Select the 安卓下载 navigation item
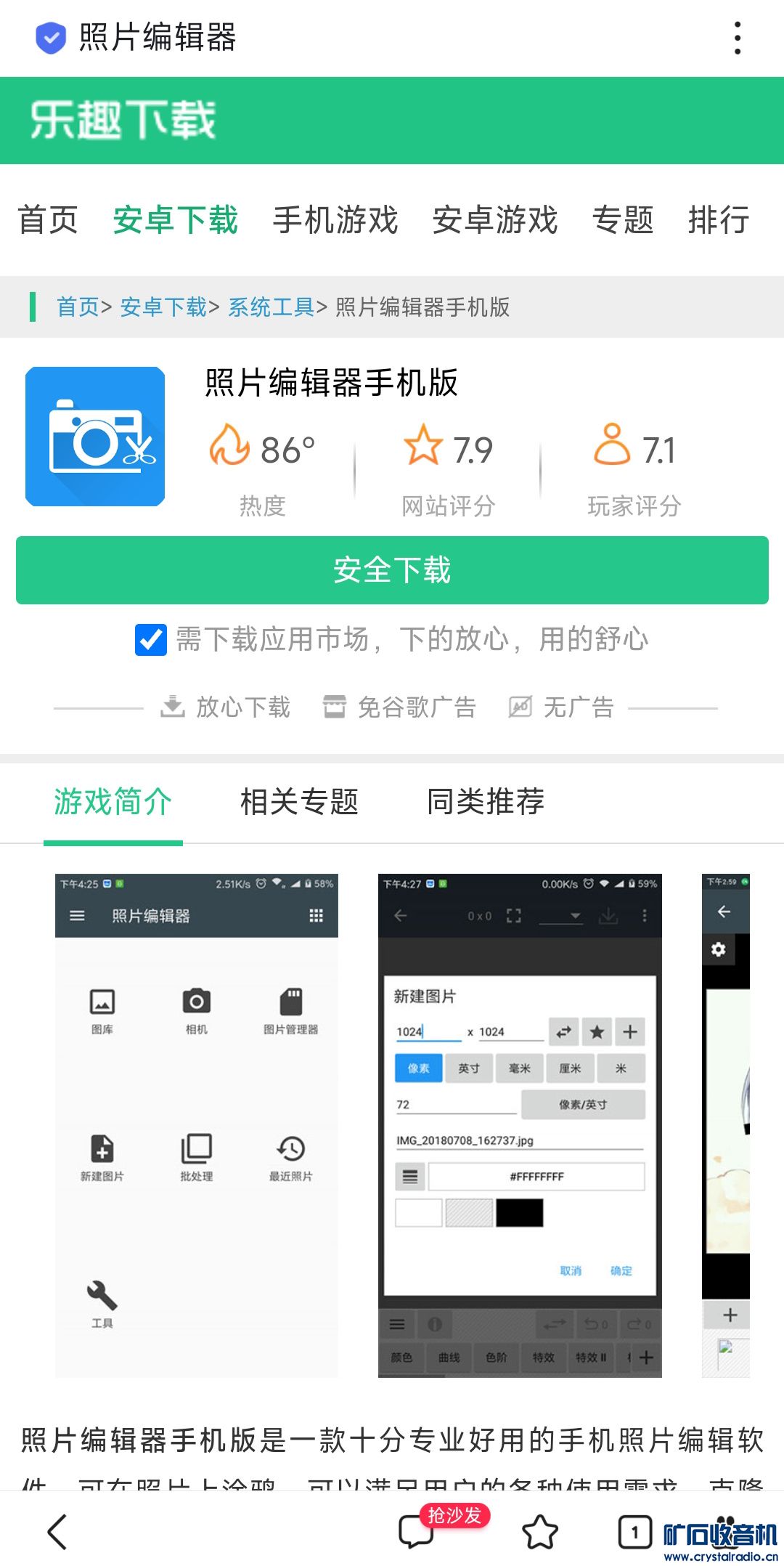Image resolution: width=784 pixels, height=1566 pixels. [x=176, y=220]
